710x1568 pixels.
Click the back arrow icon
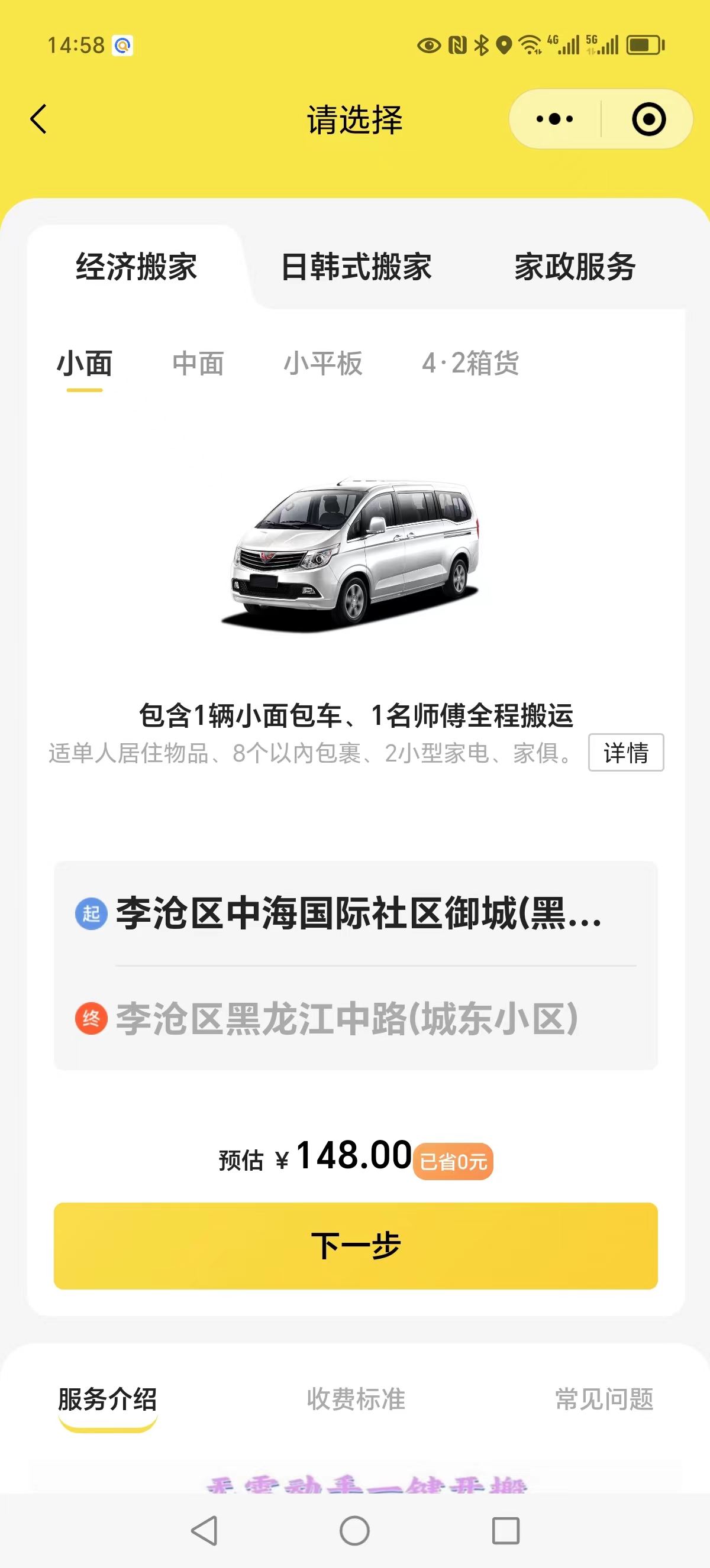pos(38,119)
